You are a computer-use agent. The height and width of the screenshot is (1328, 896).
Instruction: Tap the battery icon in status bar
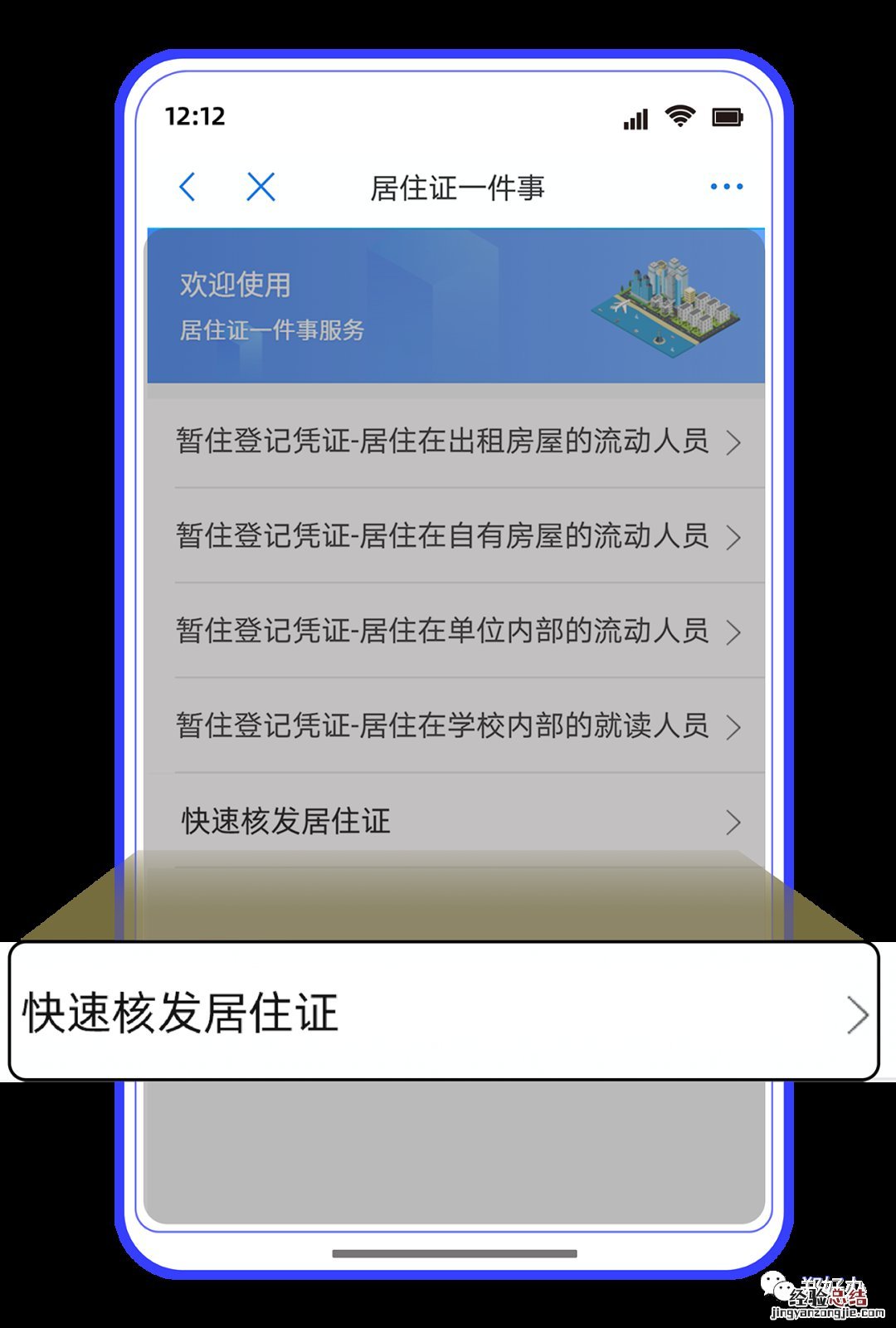[728, 118]
